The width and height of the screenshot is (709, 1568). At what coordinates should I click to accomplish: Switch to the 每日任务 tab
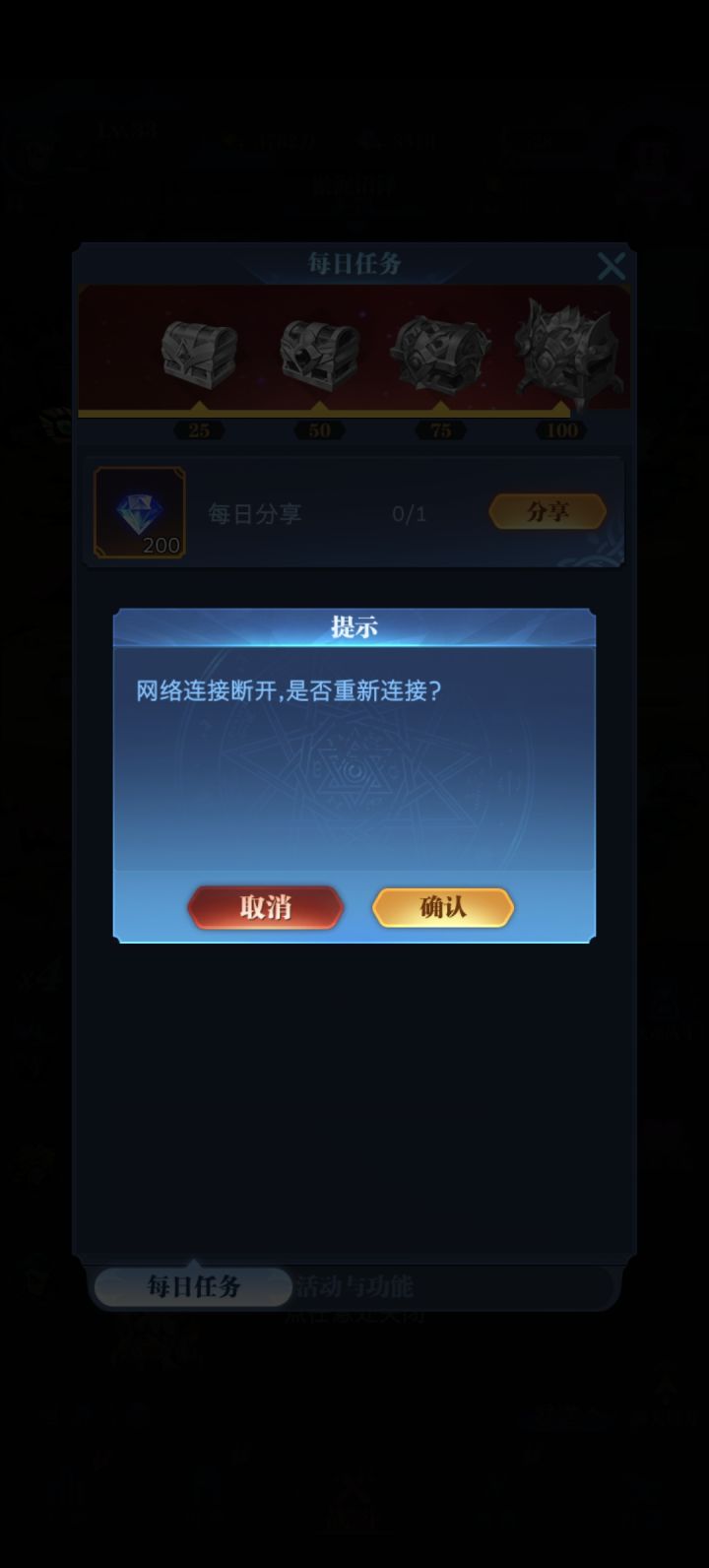pyautogui.click(x=190, y=1285)
